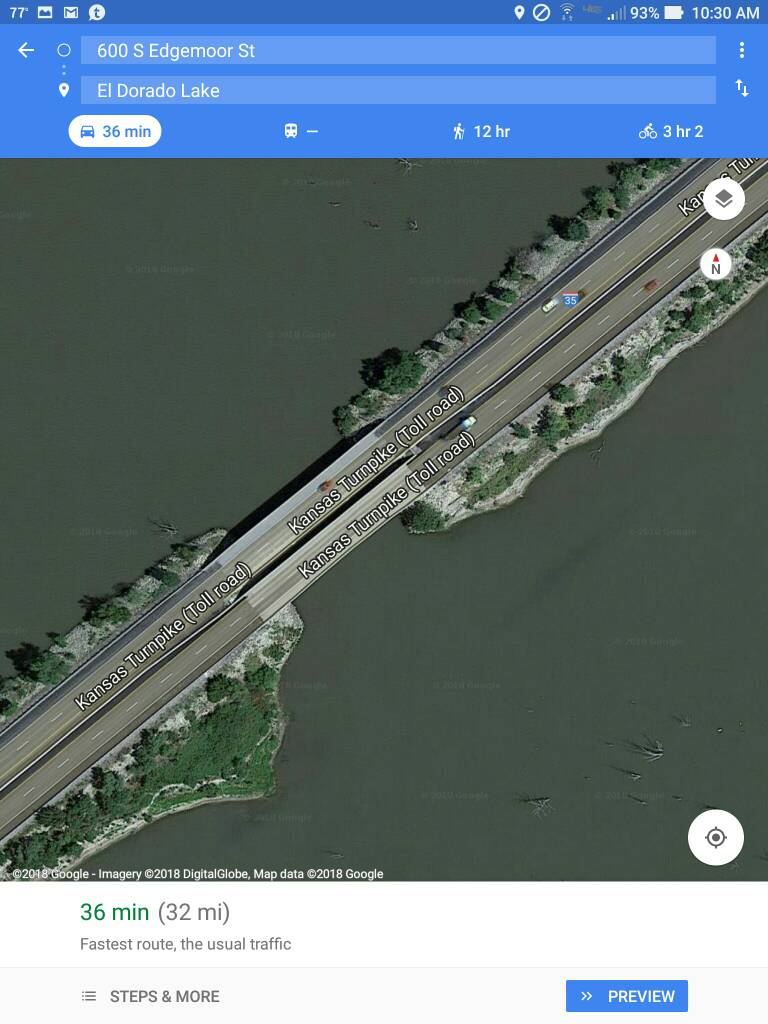The image size is (768, 1024).
Task: Open map layers options
Action: [x=724, y=199]
